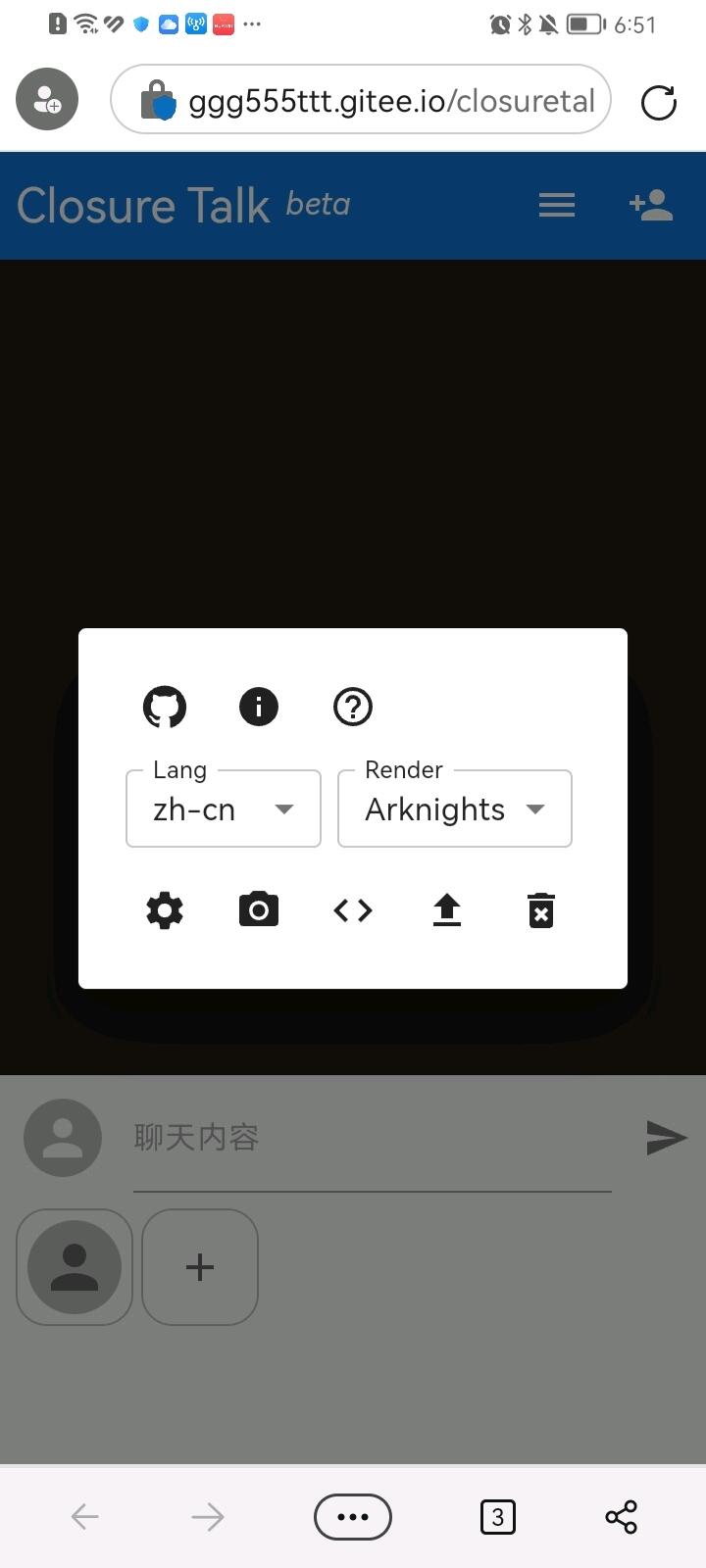
Task: Expand the Render Arknights dropdown
Action: pyautogui.click(x=455, y=809)
